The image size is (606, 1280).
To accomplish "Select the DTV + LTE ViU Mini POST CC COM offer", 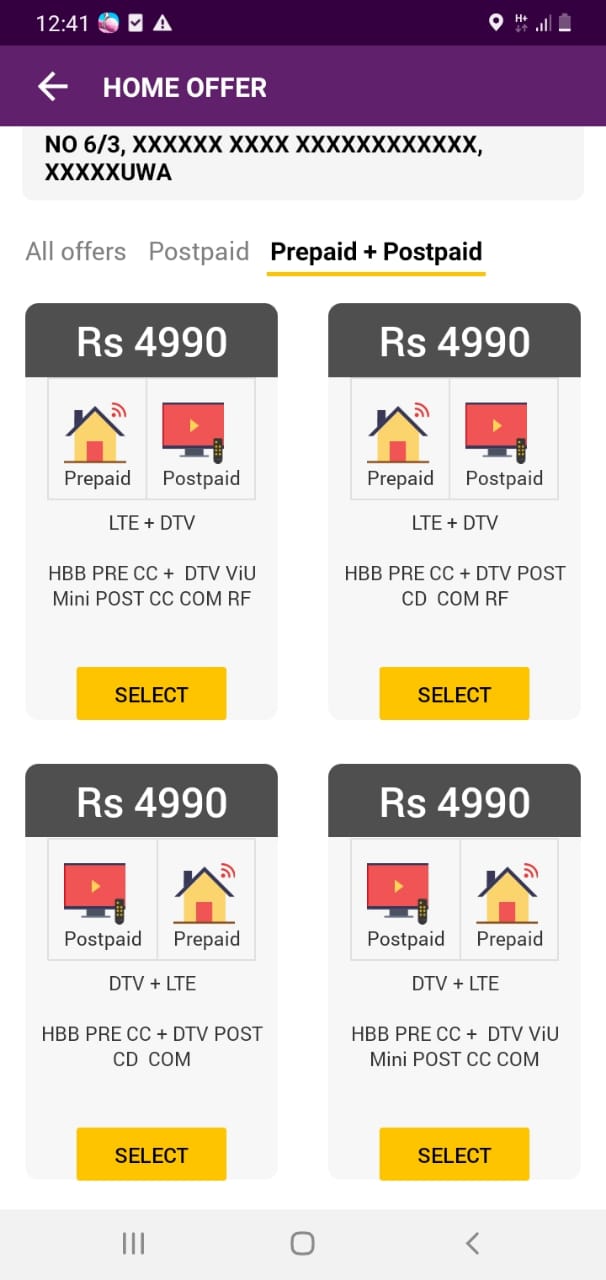I will click(x=454, y=1155).
